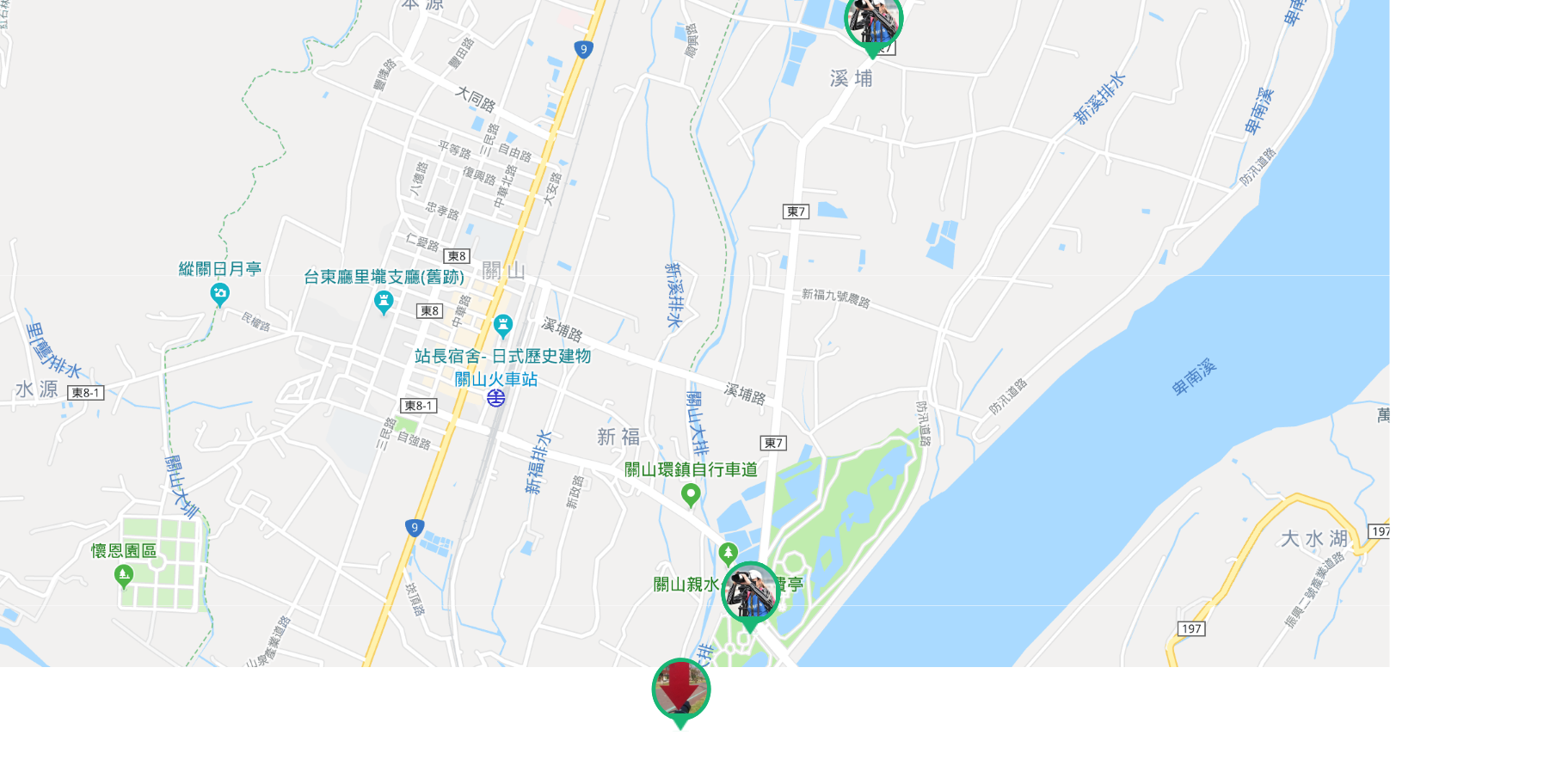Viewport: 1556px width, 784px height.
Task: Select the 懷恩園區 park marker
Action: pos(124,575)
